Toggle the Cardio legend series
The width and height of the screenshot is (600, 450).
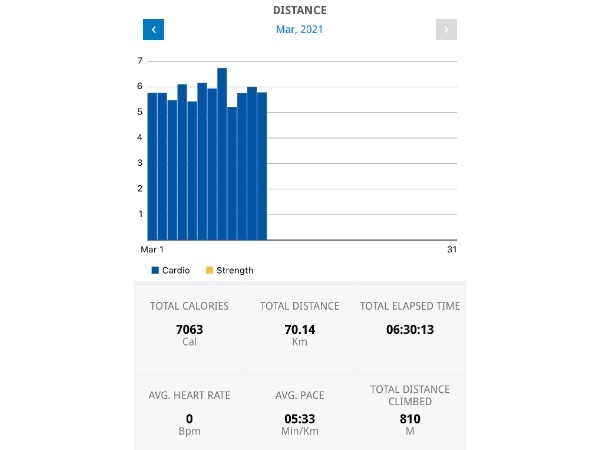170,270
